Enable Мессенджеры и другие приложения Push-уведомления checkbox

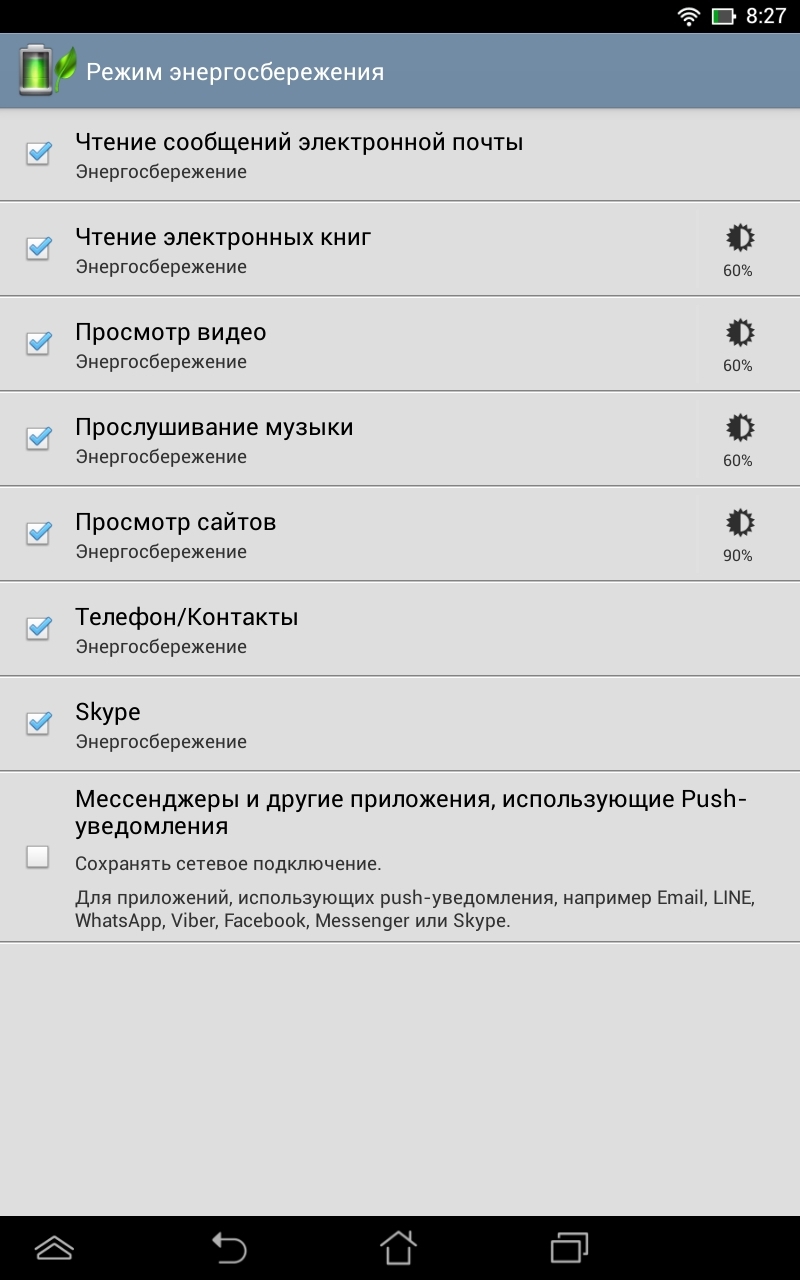tap(38, 856)
